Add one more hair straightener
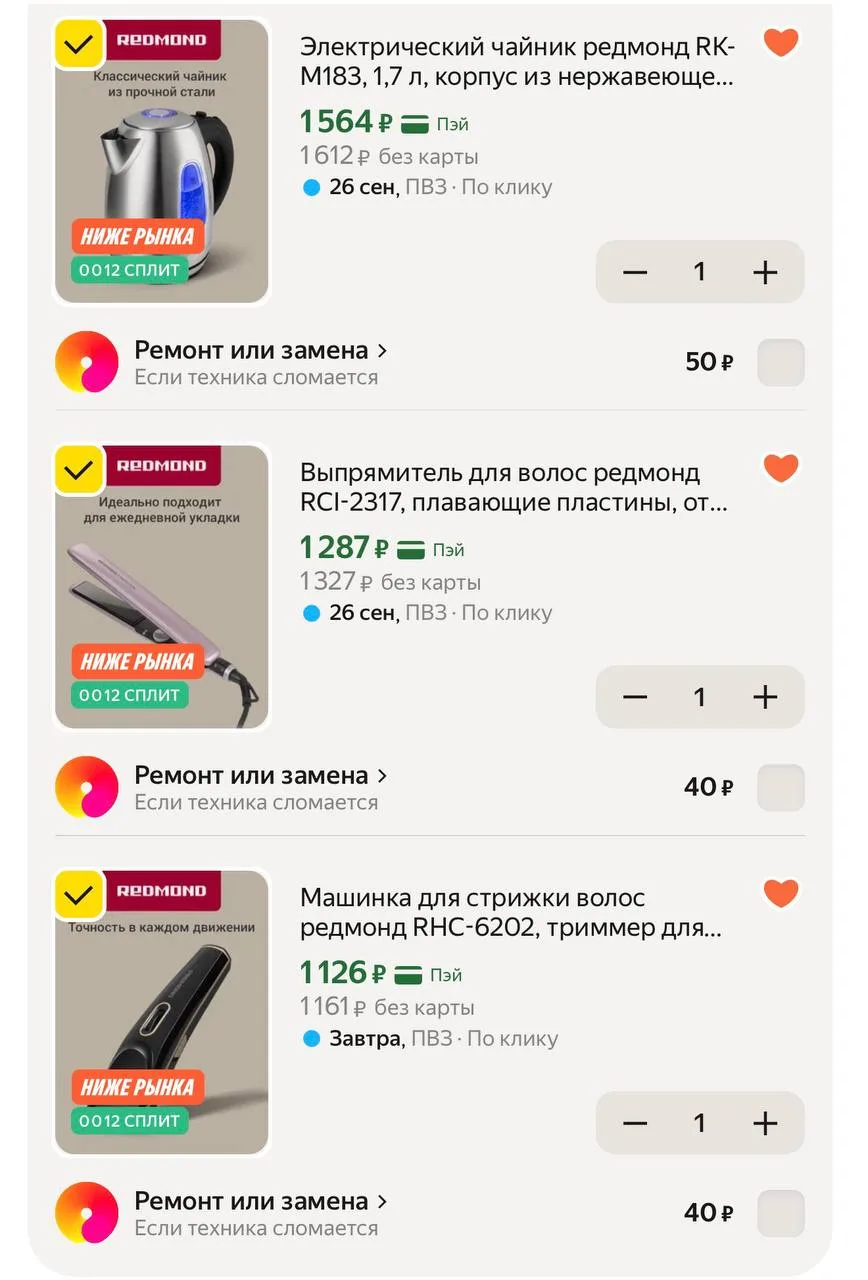868x1280 pixels. (765, 697)
